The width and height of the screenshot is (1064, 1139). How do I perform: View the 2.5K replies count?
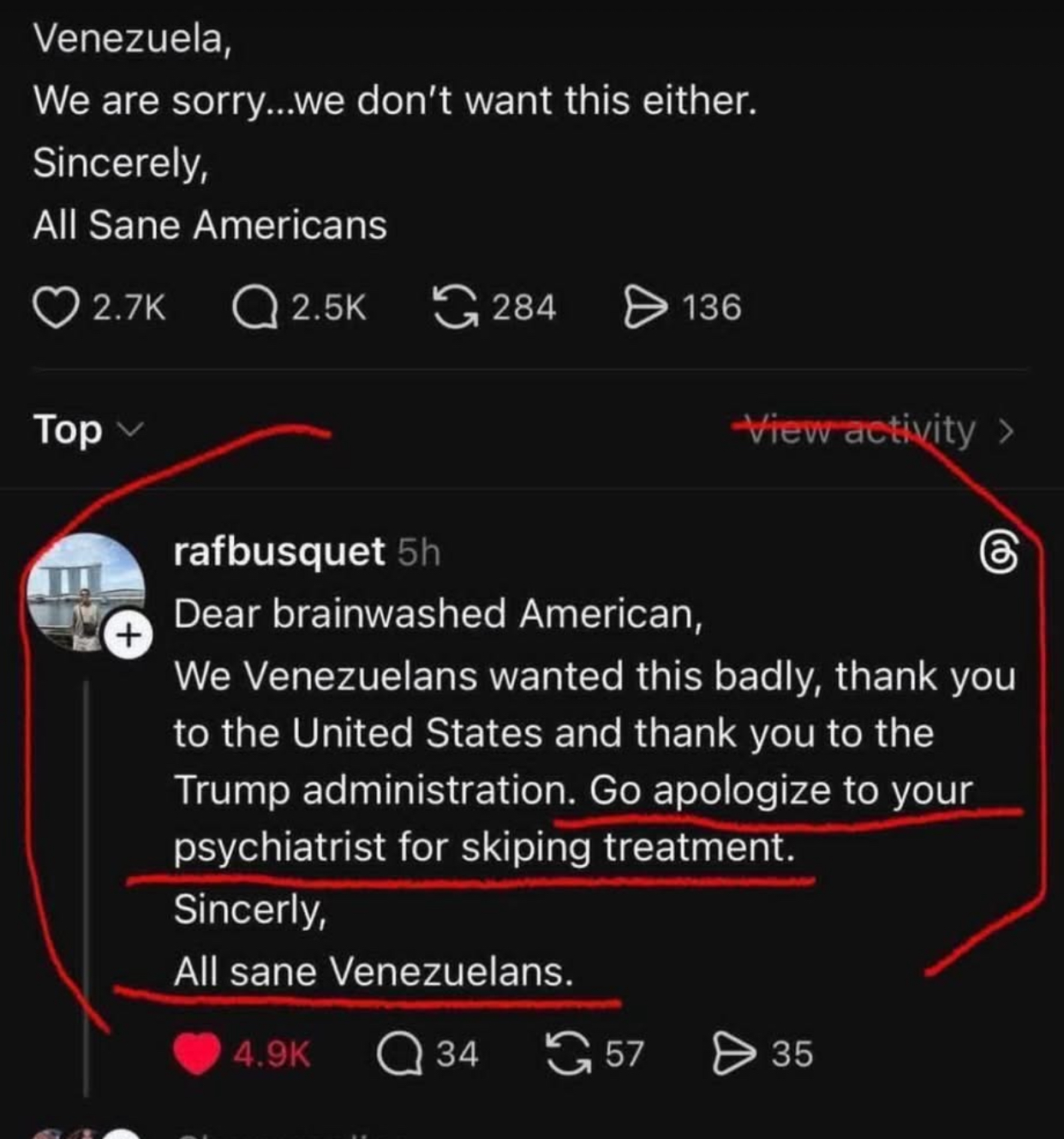click(x=330, y=308)
